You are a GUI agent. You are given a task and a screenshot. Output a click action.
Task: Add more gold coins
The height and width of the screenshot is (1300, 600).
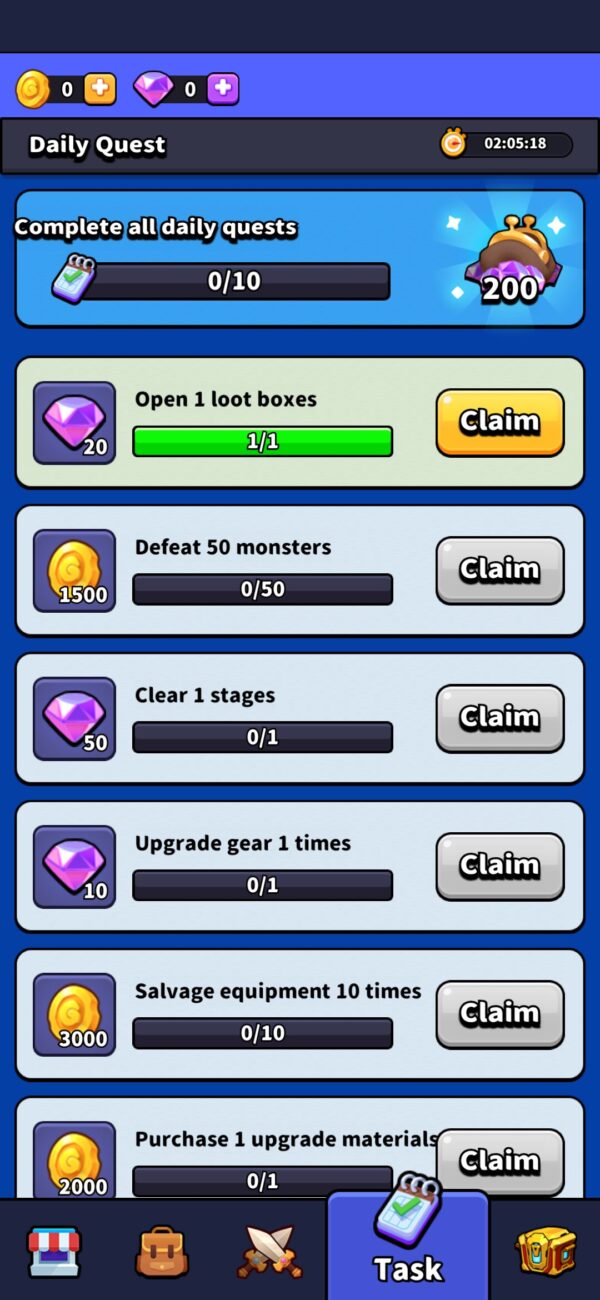click(x=99, y=89)
